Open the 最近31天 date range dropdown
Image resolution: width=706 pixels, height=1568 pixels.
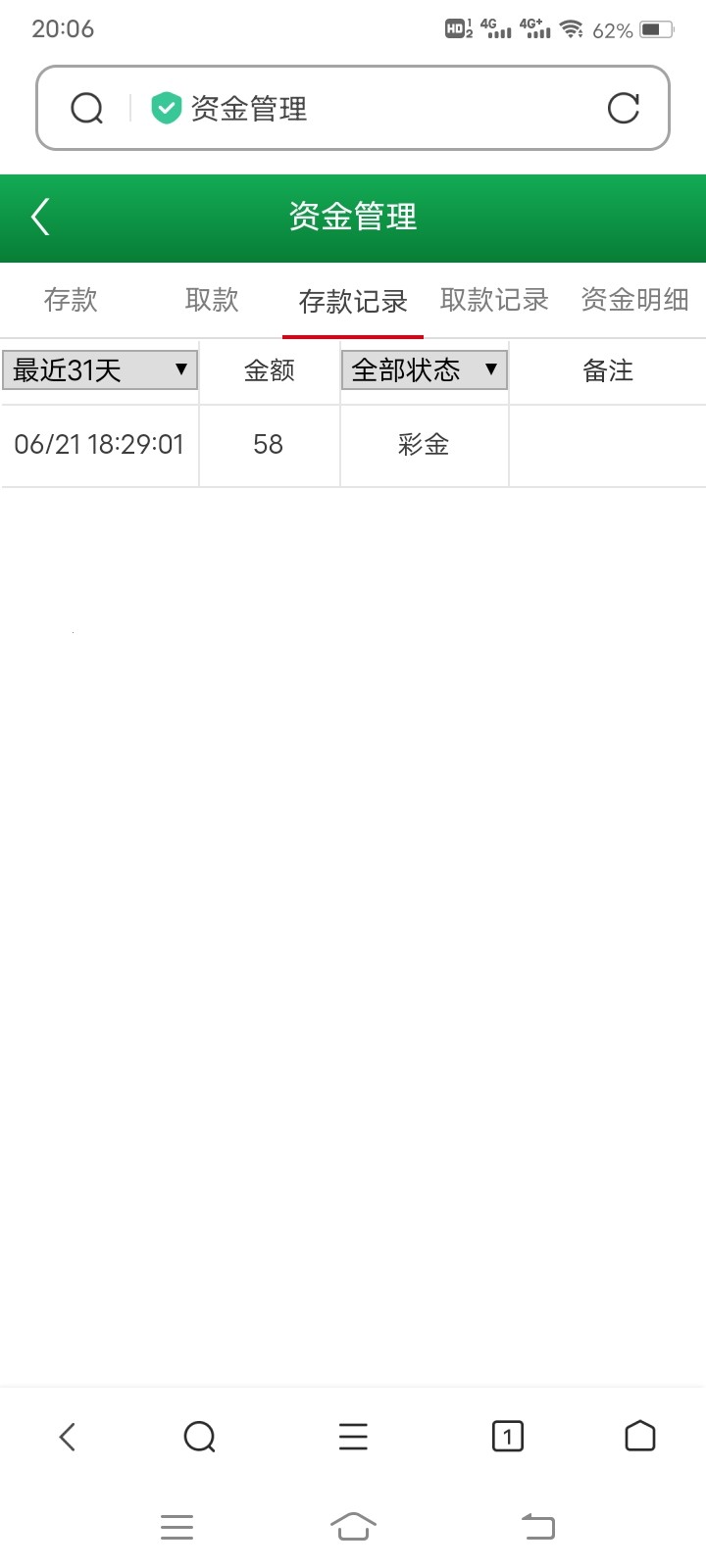[98, 370]
